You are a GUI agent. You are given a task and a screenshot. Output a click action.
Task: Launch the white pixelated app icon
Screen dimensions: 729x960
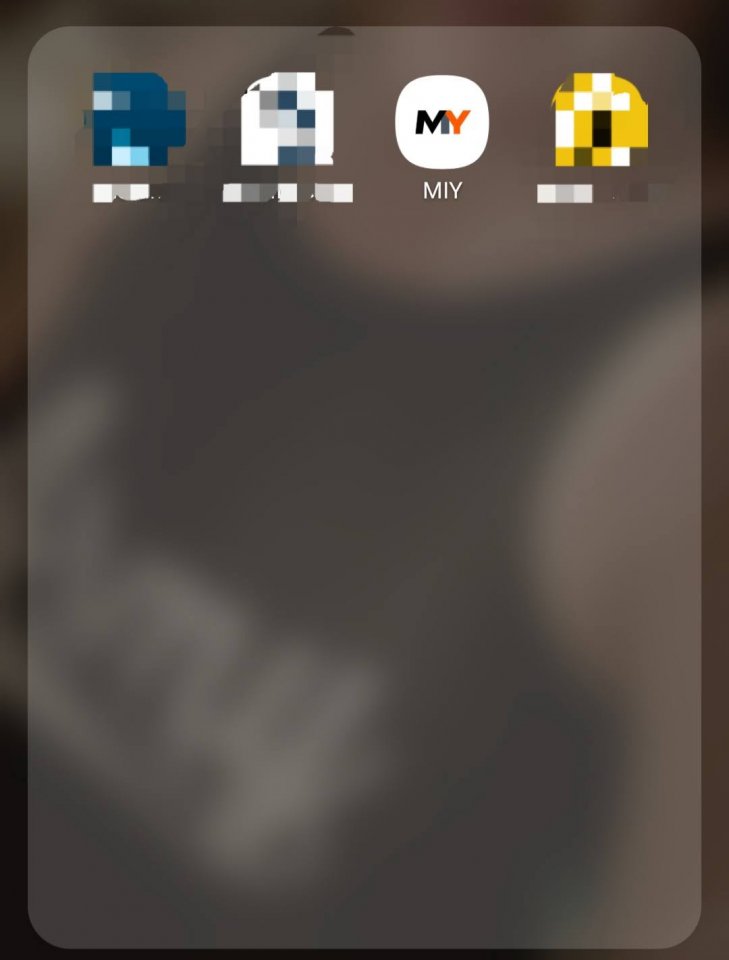[x=288, y=120]
